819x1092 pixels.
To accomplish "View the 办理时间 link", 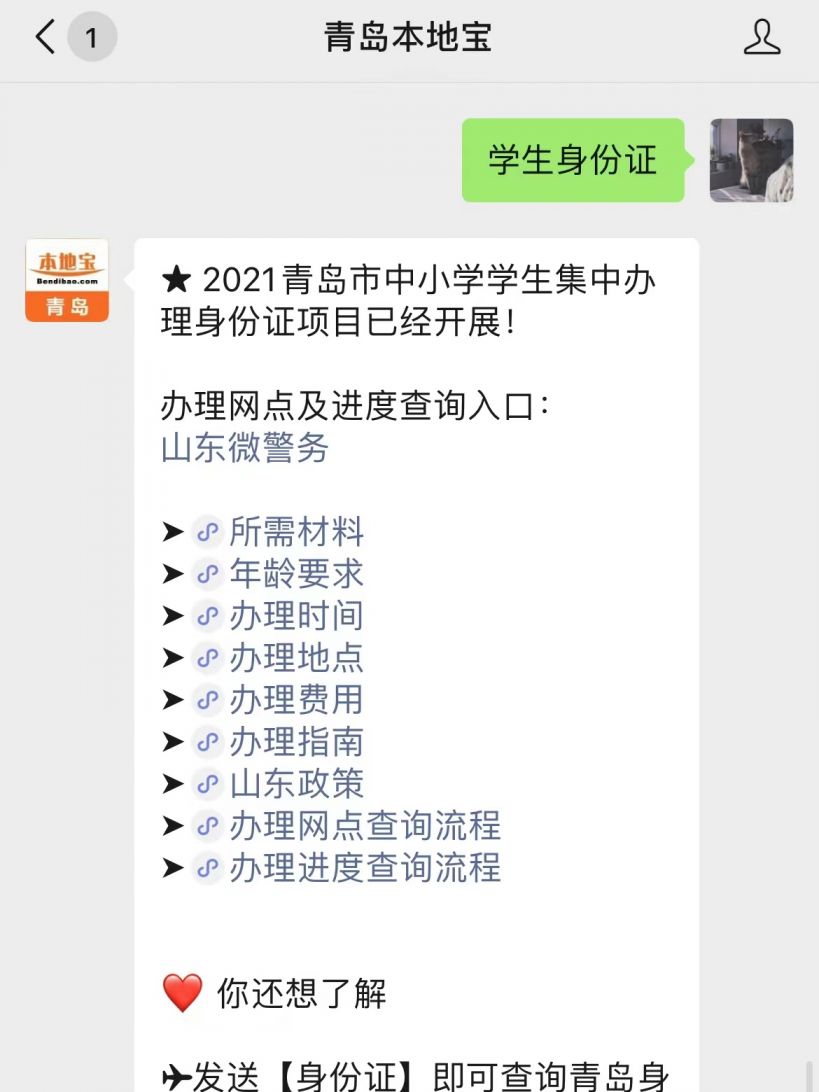I will 296,616.
